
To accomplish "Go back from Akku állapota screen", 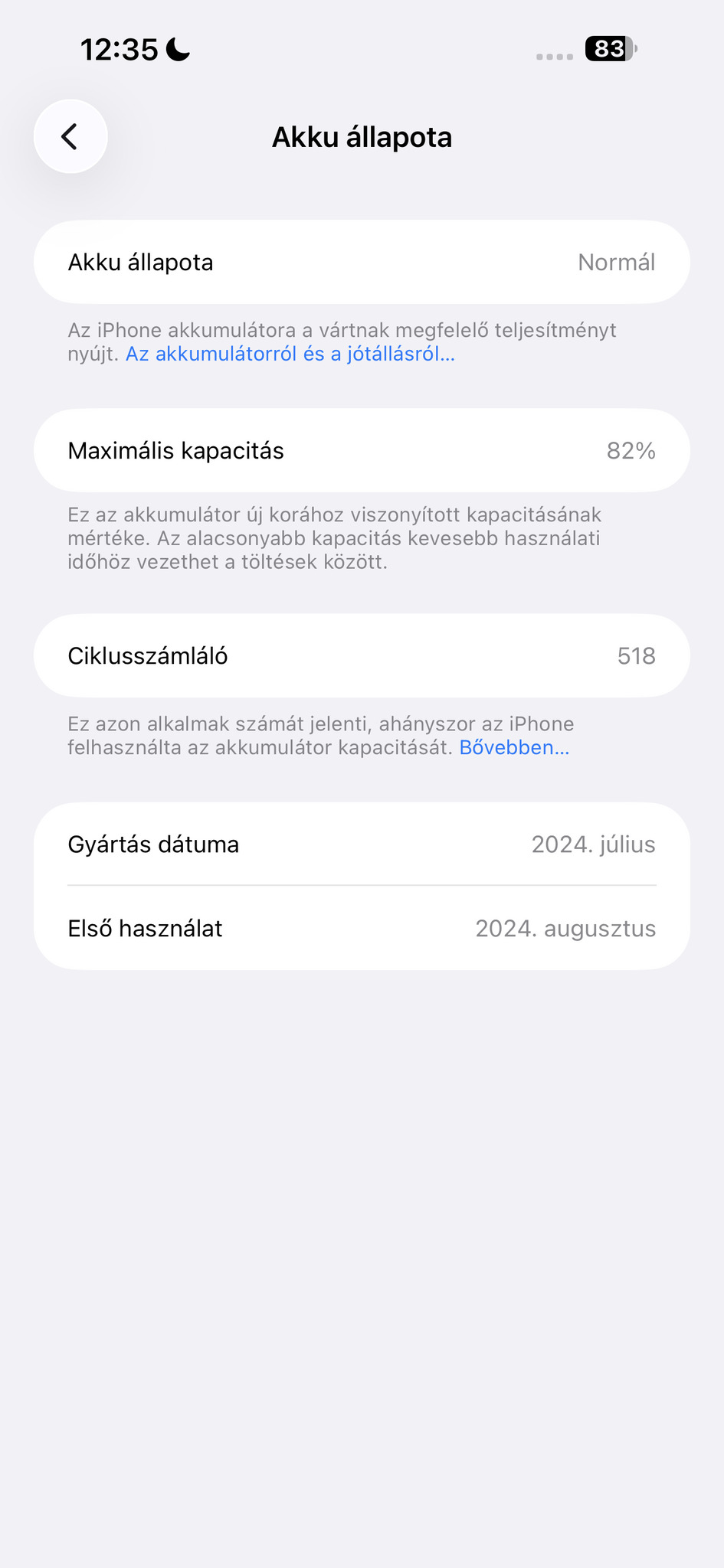I will tap(70, 137).
